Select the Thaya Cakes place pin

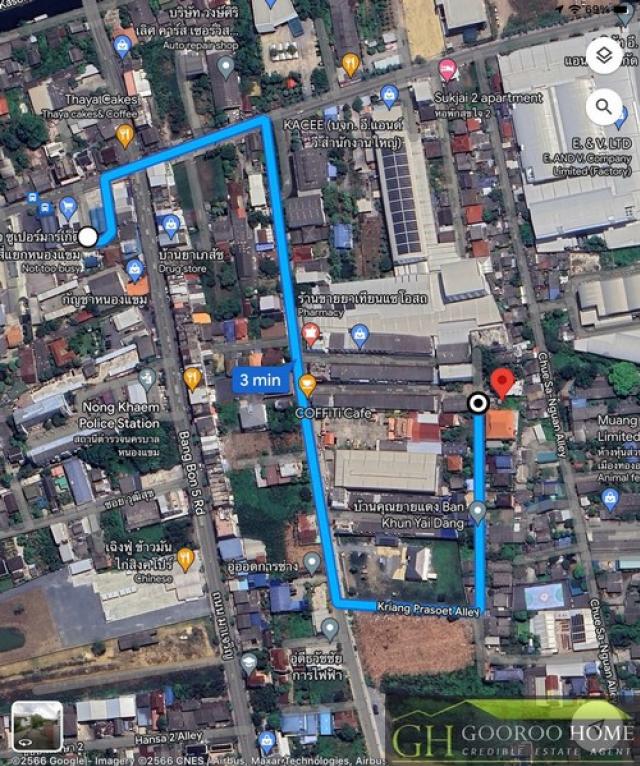coord(125,135)
